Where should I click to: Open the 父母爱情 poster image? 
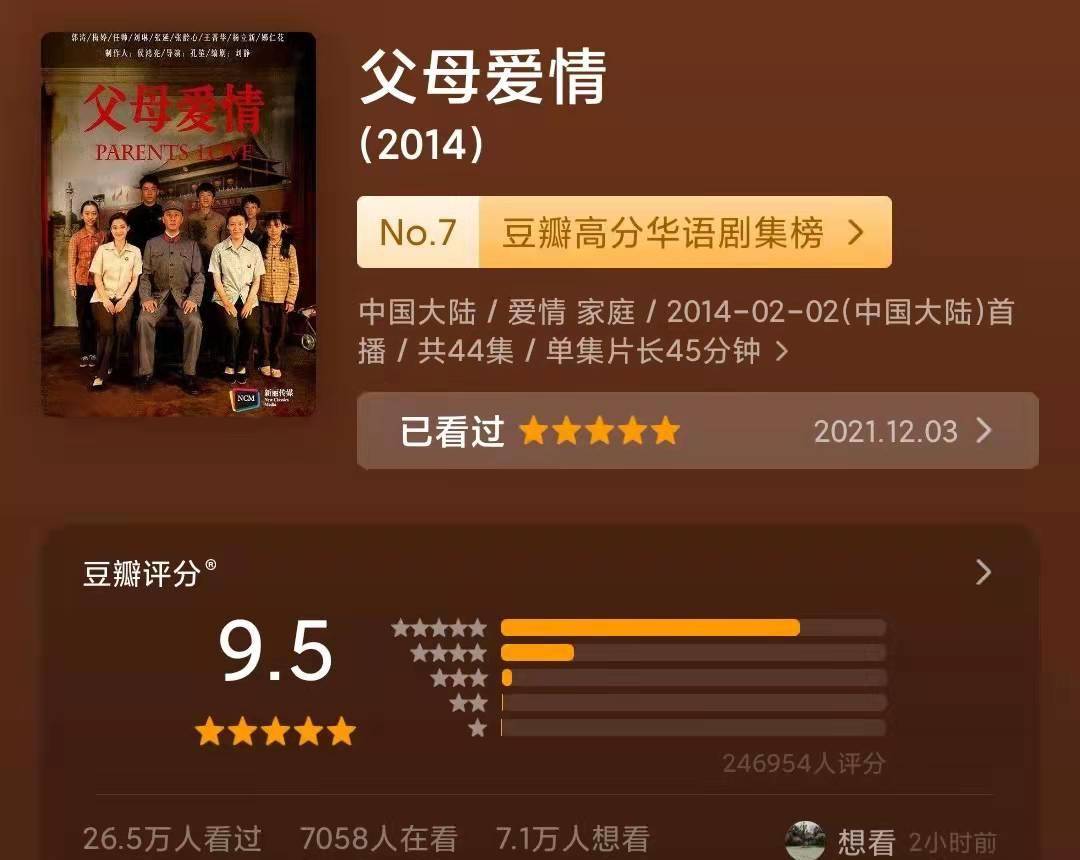click(178, 224)
